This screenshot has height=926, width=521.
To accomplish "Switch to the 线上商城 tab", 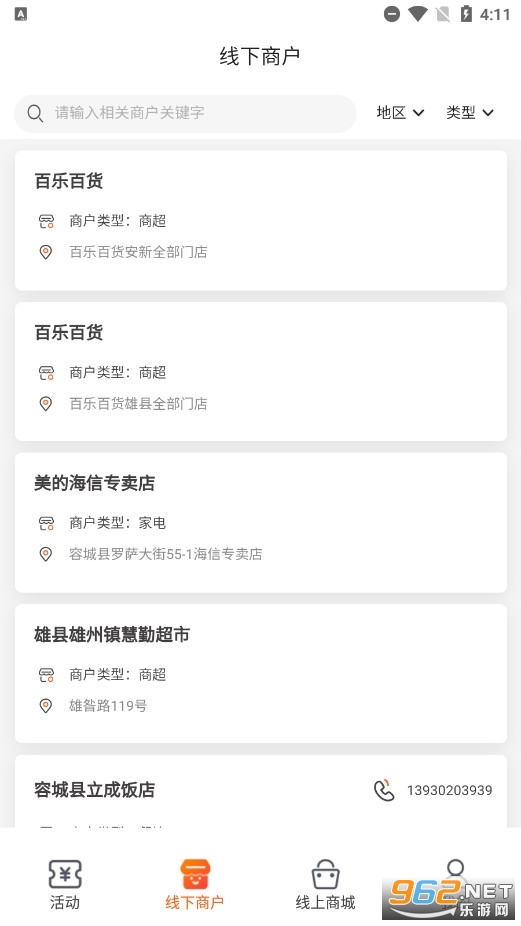I will (325, 883).
